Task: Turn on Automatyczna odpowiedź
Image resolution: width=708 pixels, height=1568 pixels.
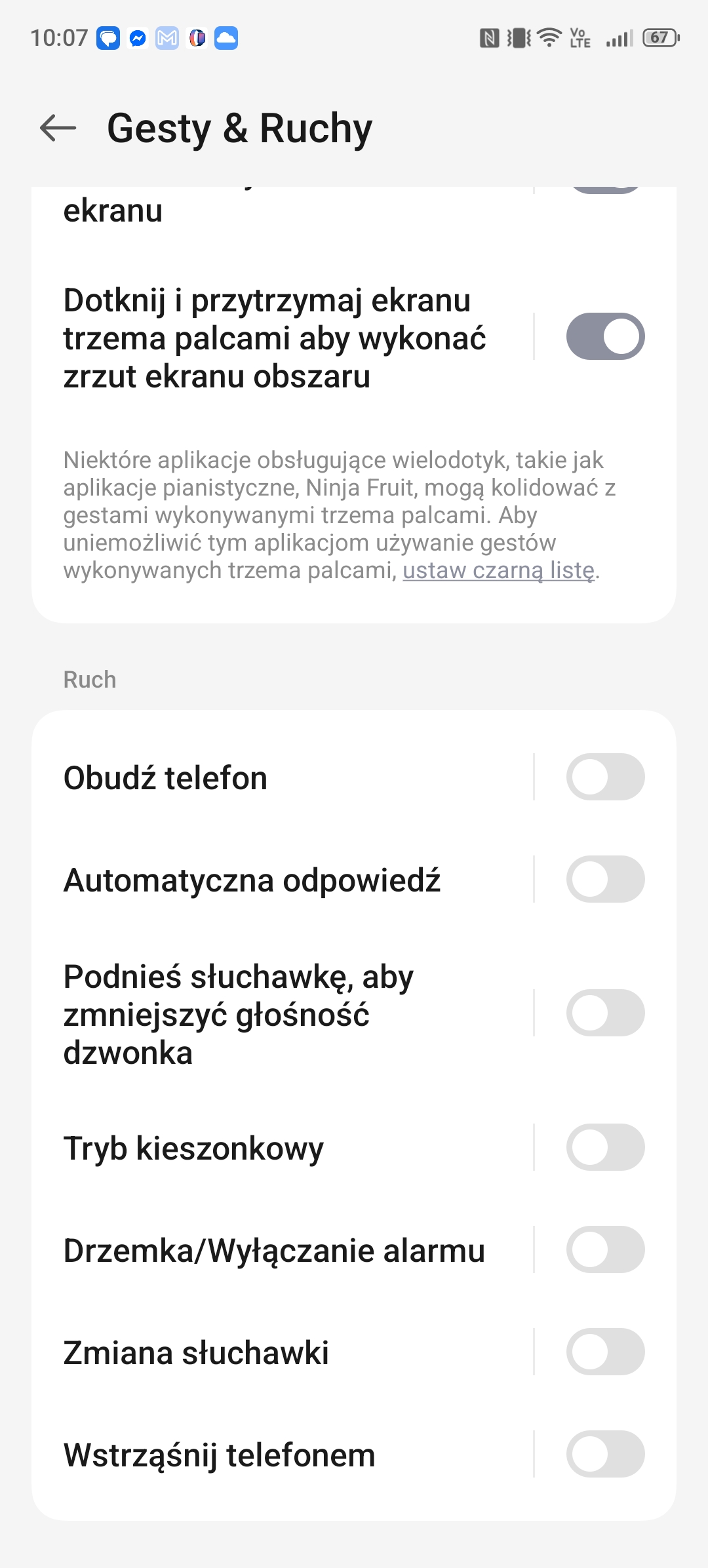Action: 605,879
